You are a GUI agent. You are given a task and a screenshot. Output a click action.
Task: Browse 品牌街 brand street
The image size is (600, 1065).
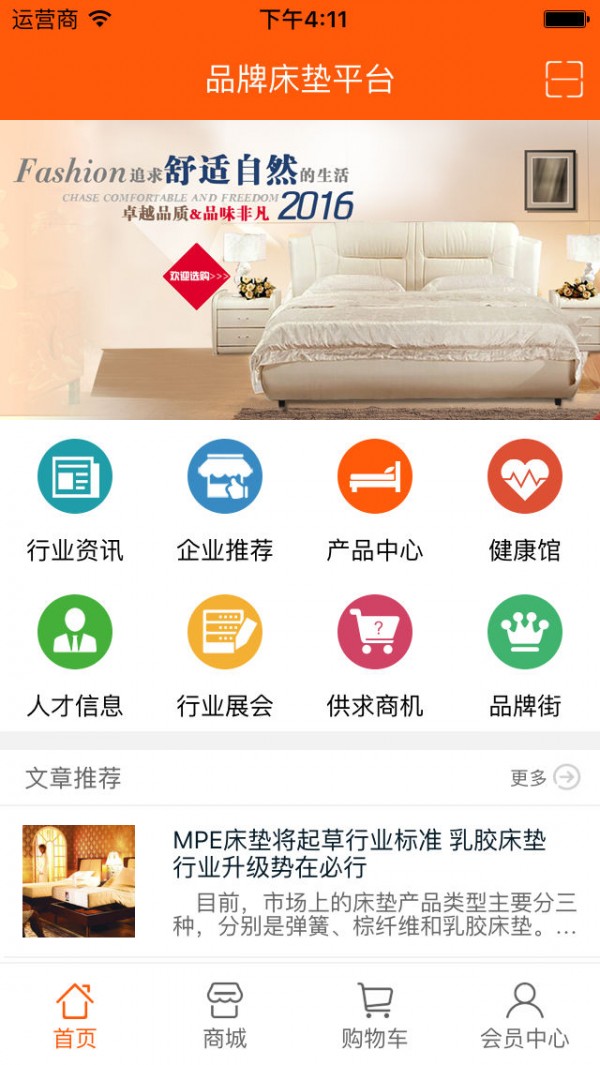click(x=525, y=656)
